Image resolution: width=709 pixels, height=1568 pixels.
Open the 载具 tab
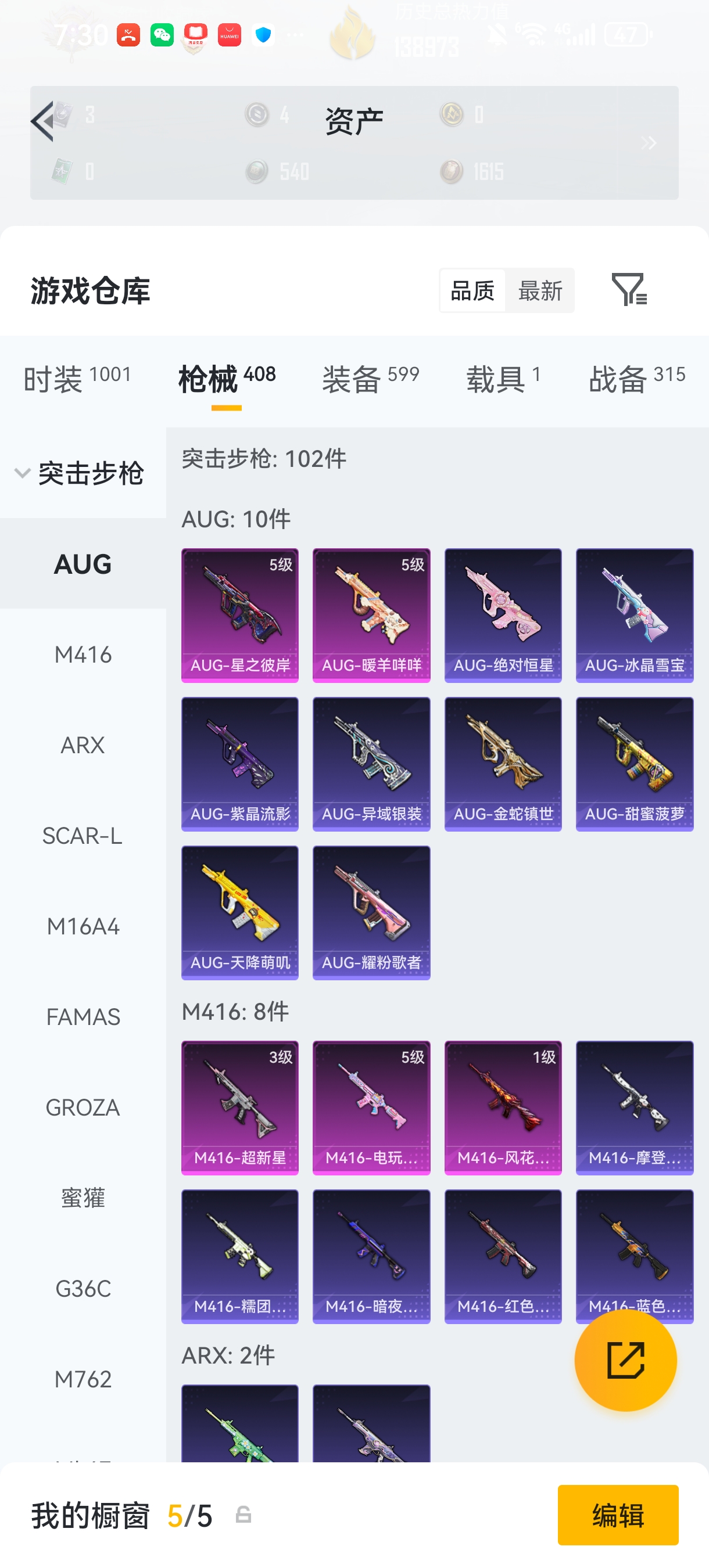click(503, 378)
